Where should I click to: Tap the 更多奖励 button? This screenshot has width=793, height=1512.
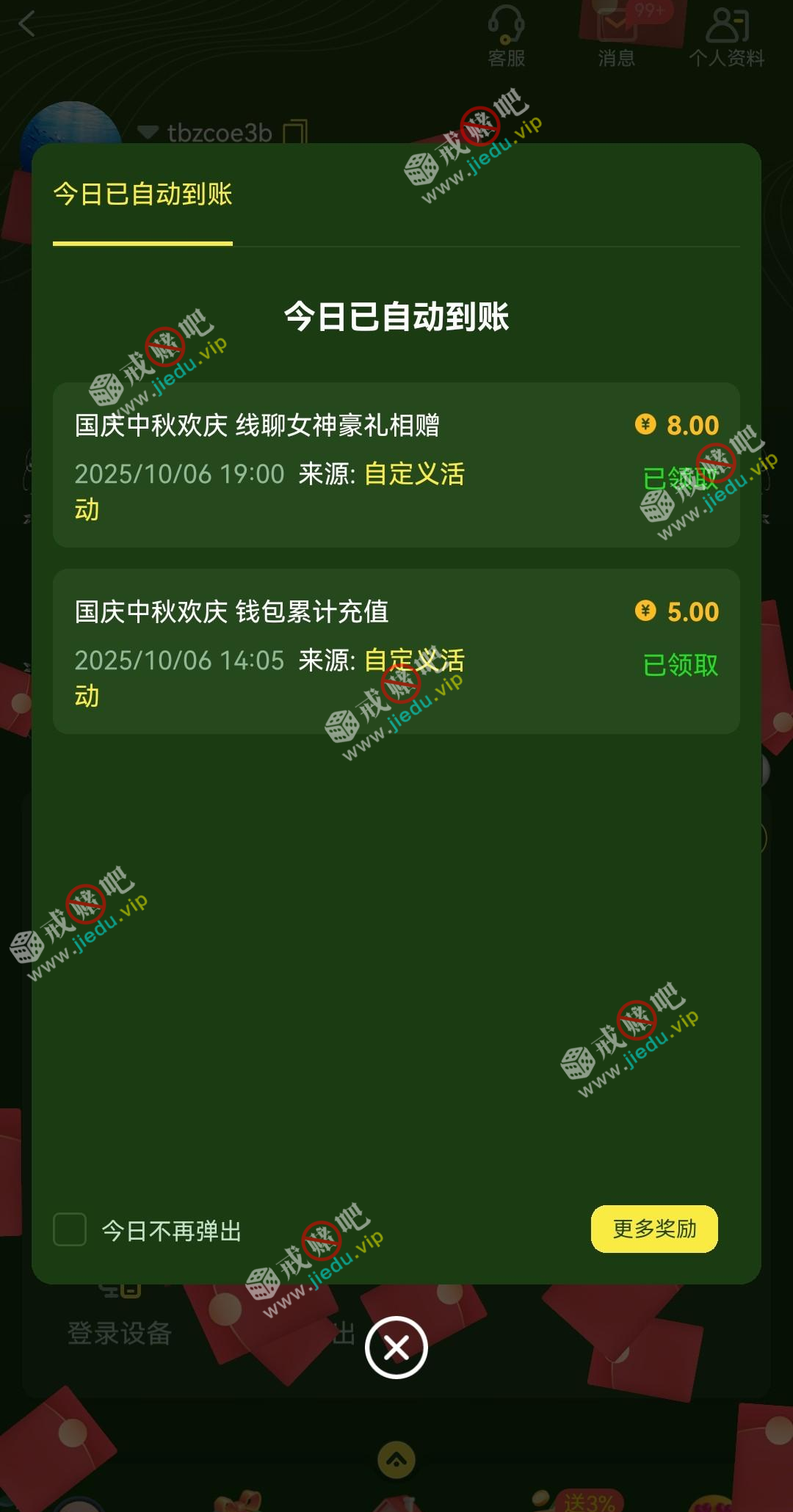click(x=654, y=1229)
